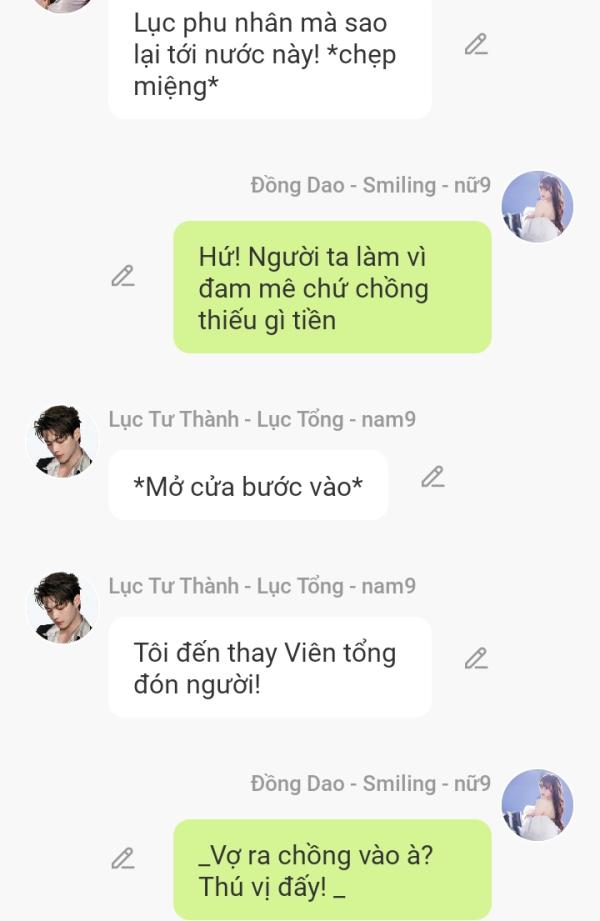The height and width of the screenshot is (921, 600).
Task: Edit the "Hứ! Người ta làm vì đam mê" message
Action: 122,276
